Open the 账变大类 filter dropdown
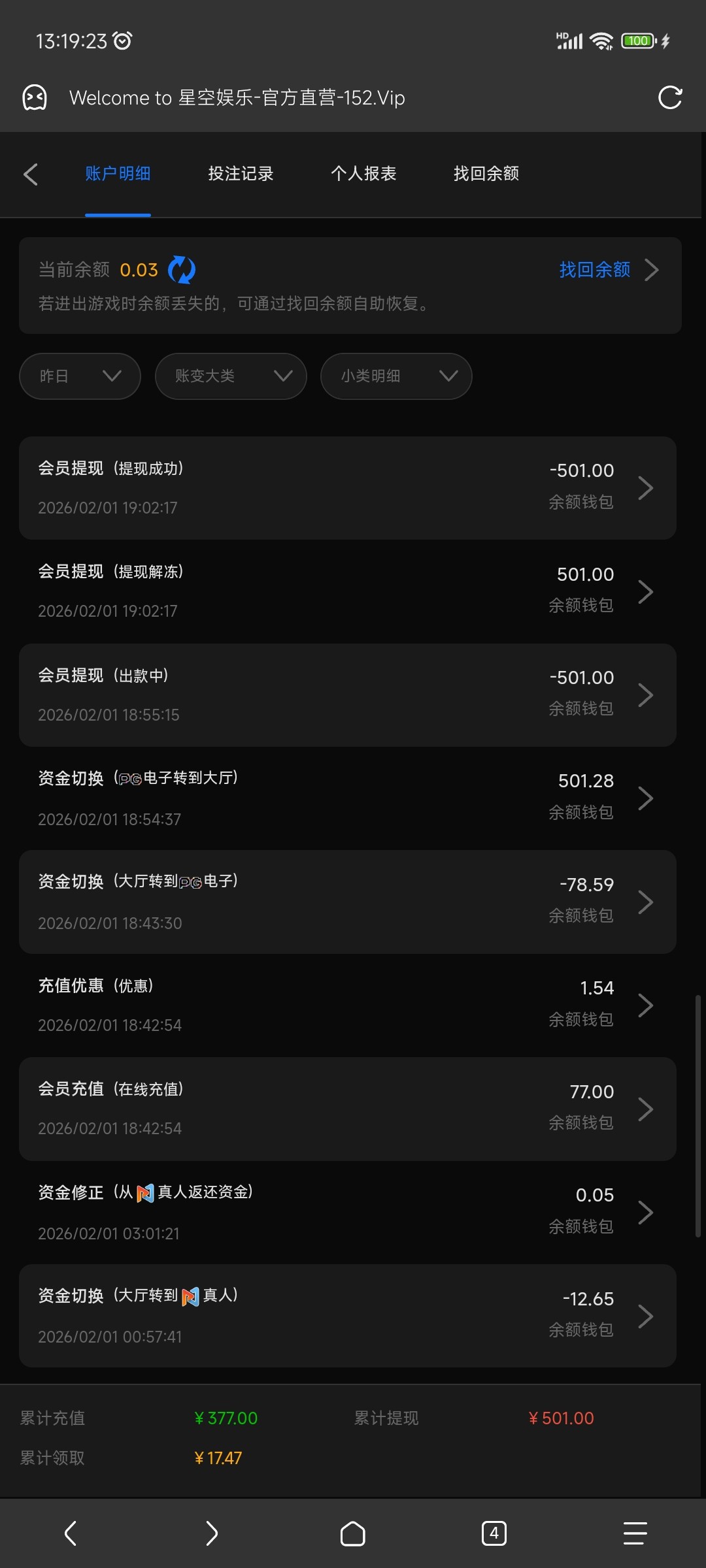706x1568 pixels. [x=231, y=376]
